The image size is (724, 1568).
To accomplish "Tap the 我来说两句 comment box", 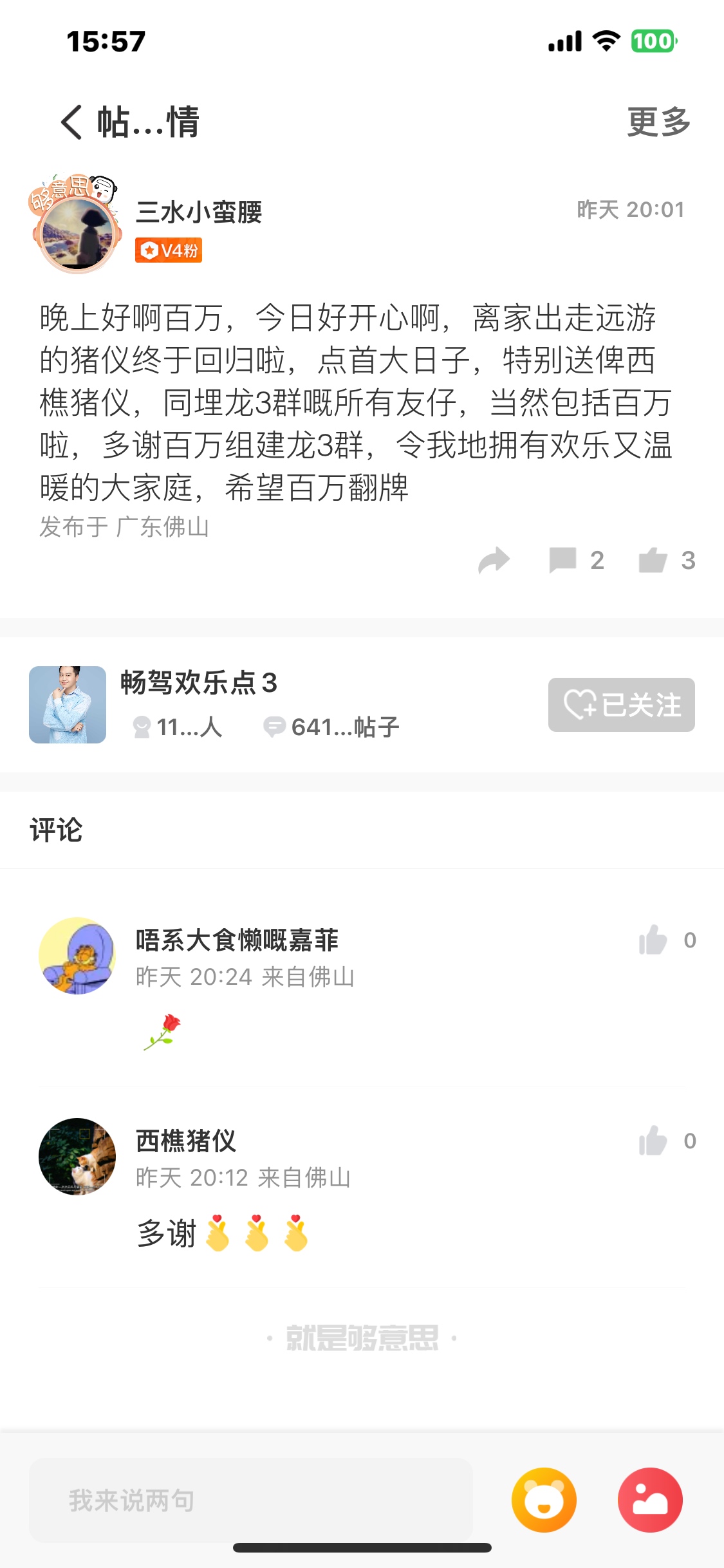I will coord(251,1500).
